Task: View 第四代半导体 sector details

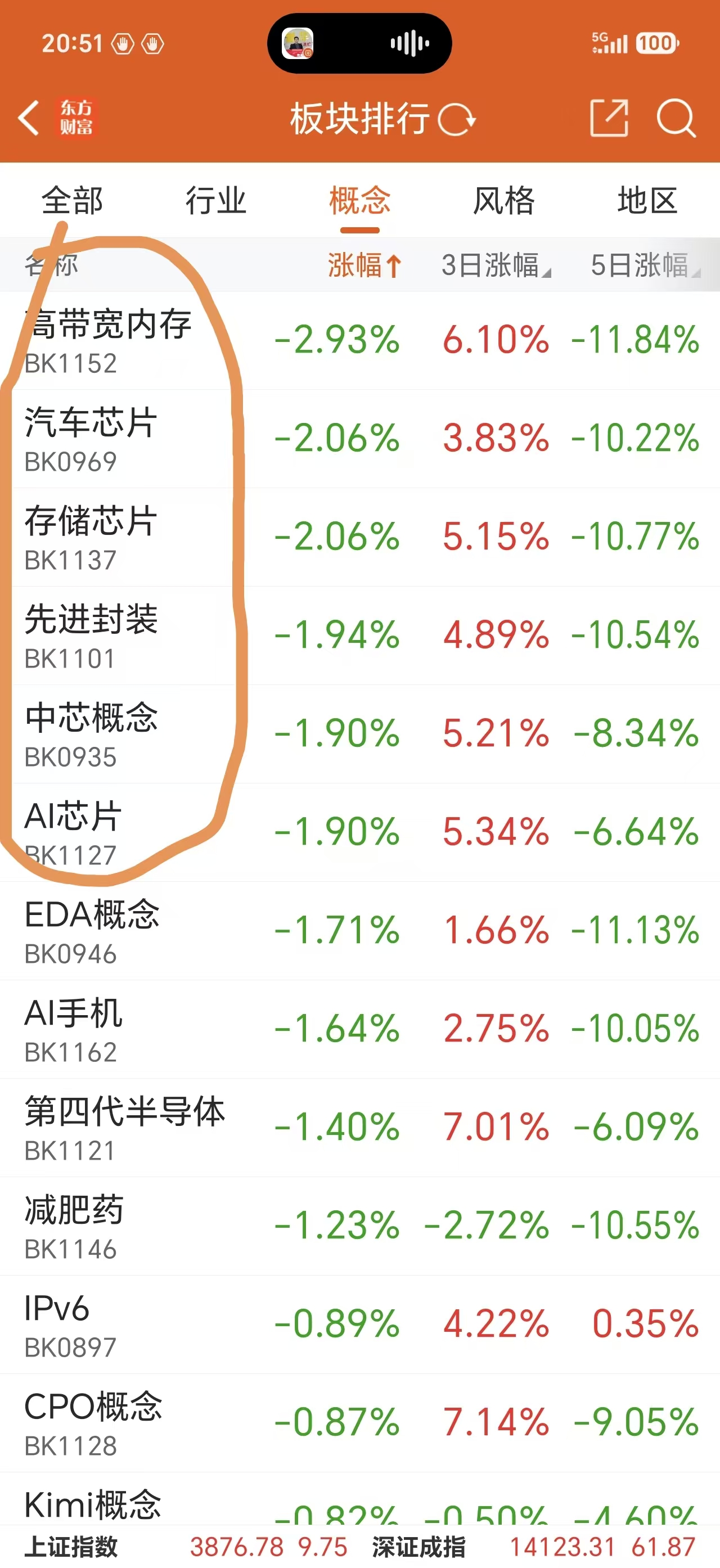Action: click(x=359, y=1128)
